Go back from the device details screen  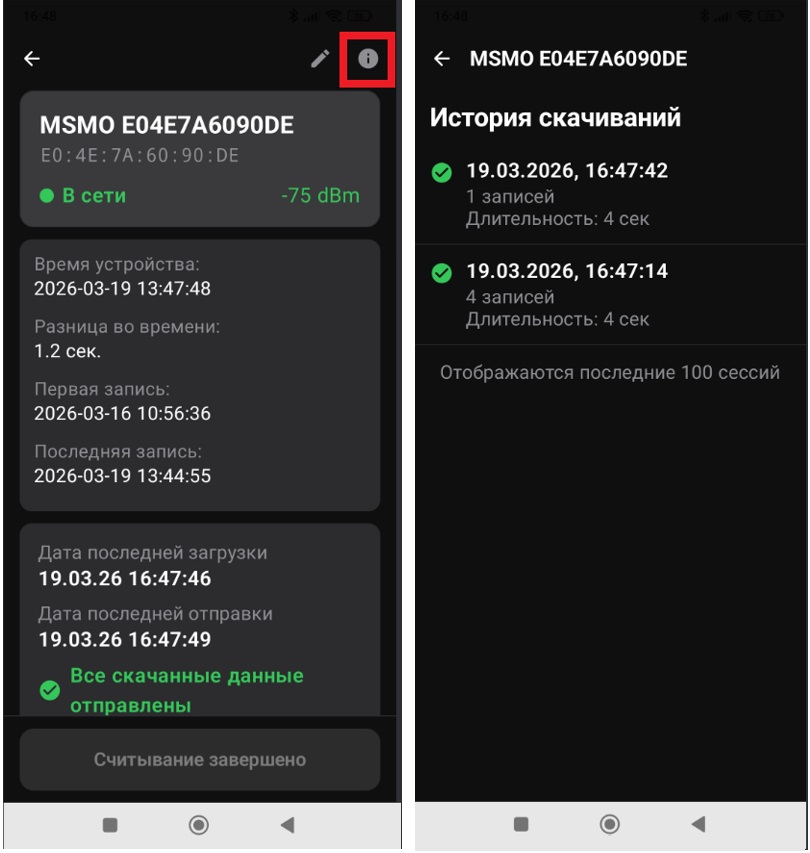32,59
